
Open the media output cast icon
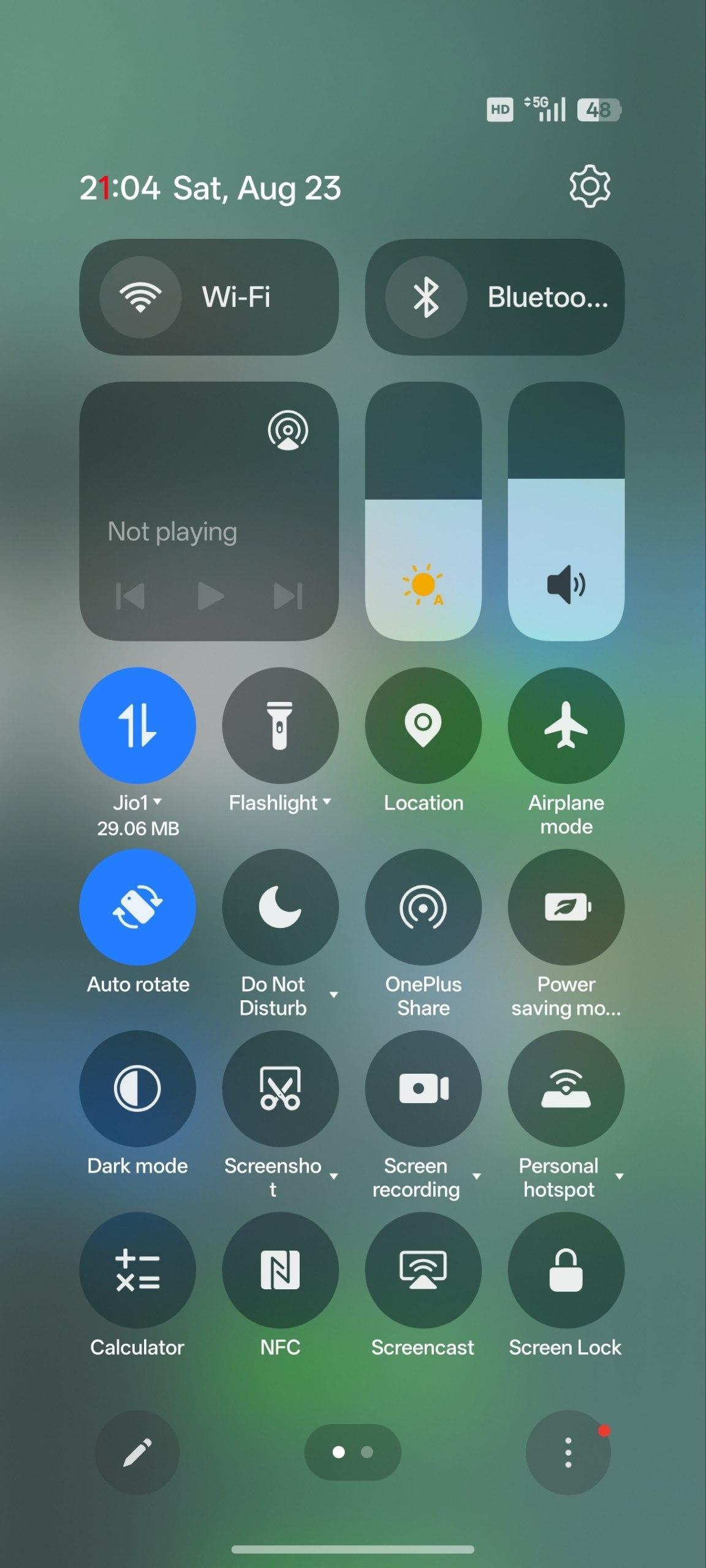pos(287,431)
